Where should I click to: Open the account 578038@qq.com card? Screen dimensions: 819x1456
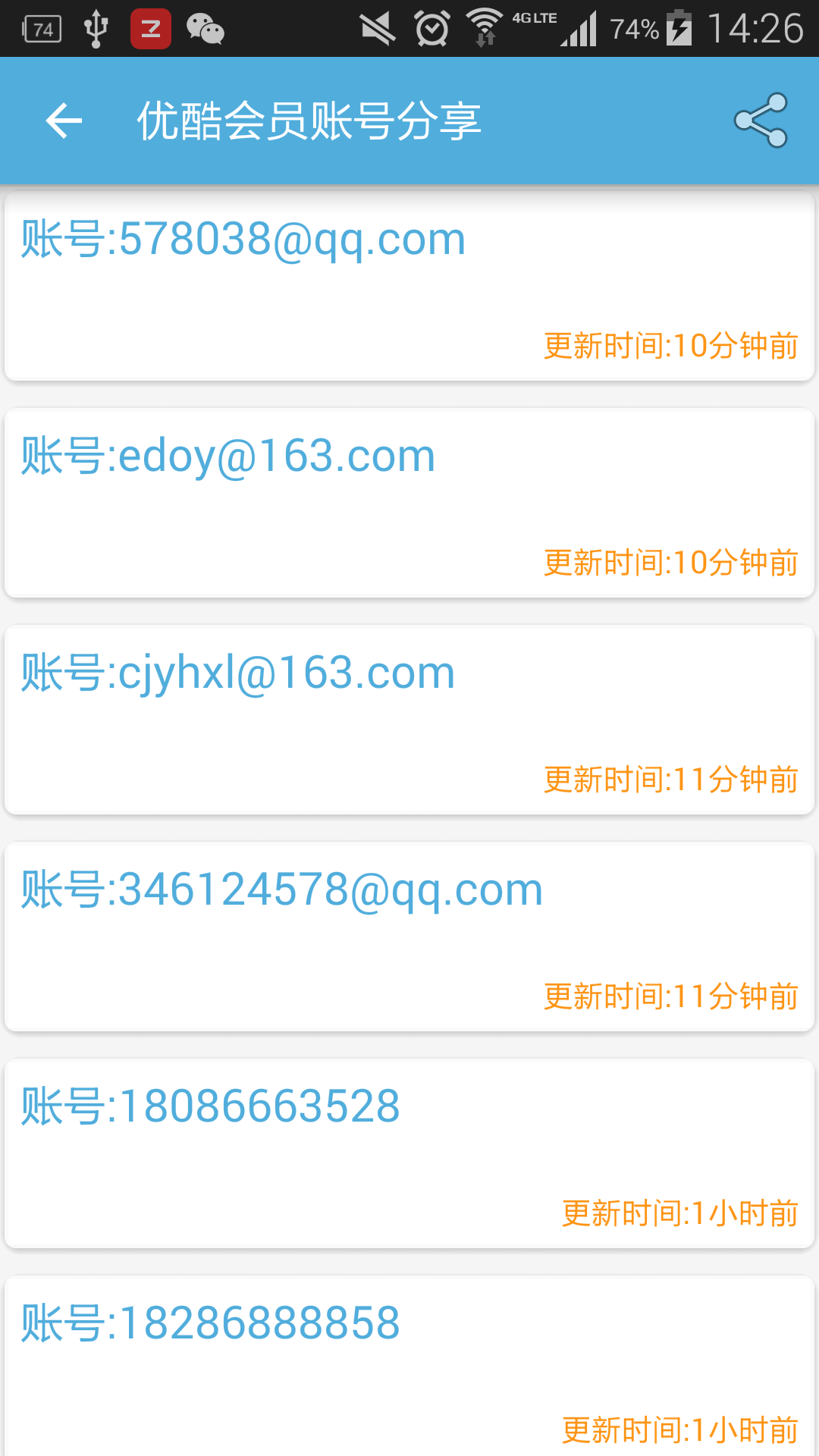pyautogui.click(x=409, y=287)
